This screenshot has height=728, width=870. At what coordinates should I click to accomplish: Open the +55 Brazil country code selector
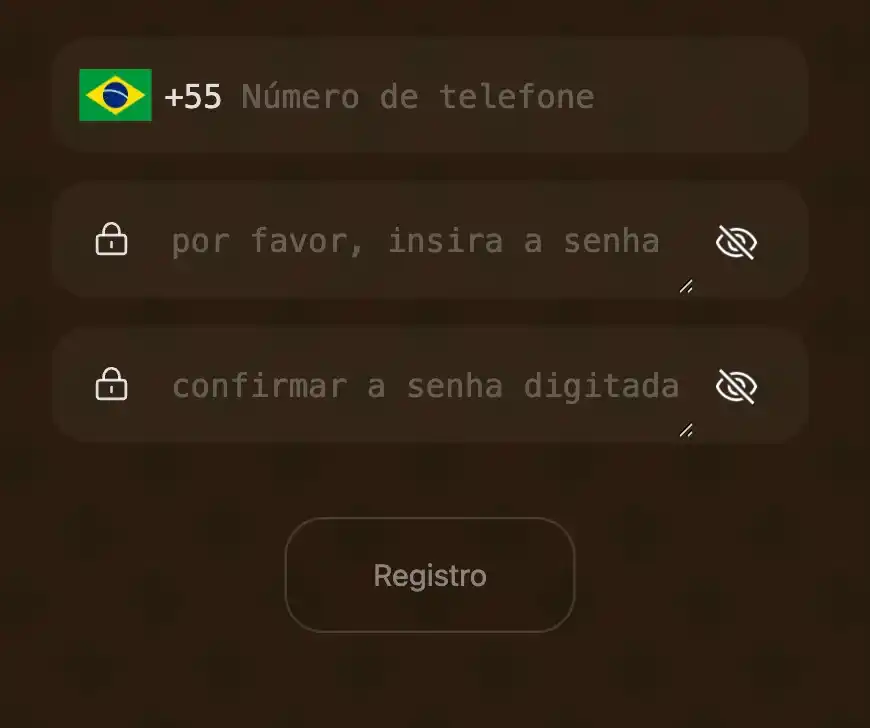pyautogui.click(x=150, y=96)
